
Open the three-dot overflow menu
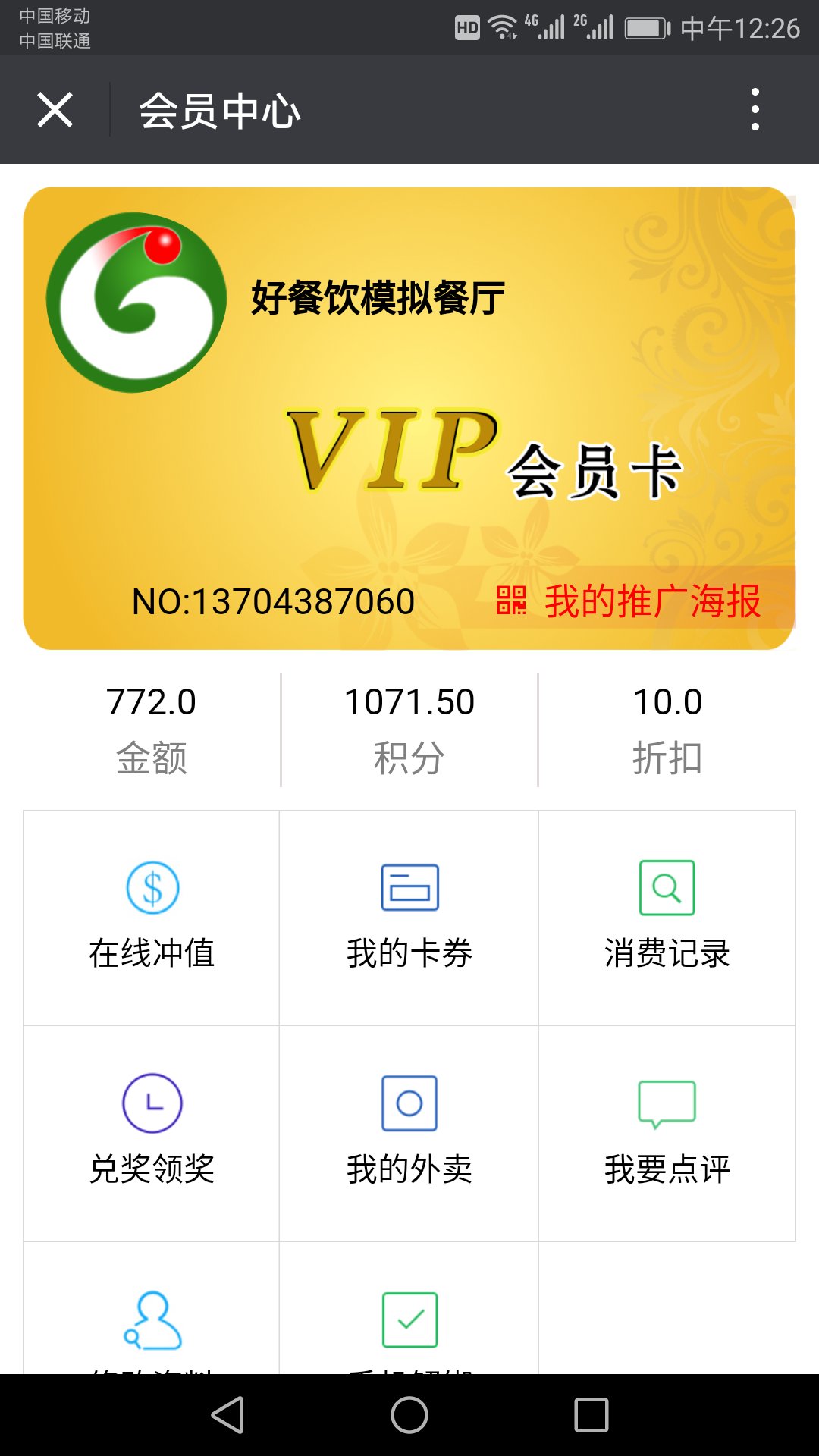pyautogui.click(x=755, y=109)
